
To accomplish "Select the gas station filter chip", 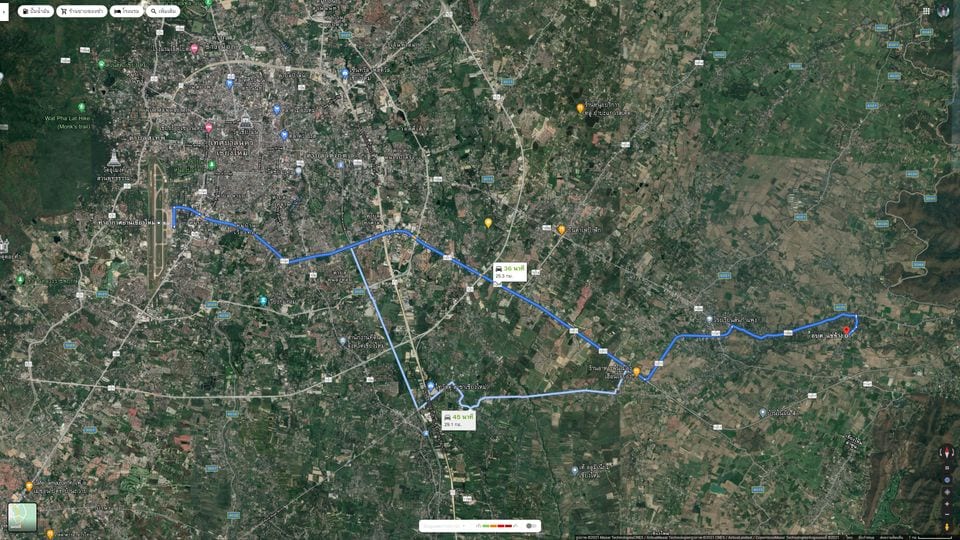I will [36, 11].
